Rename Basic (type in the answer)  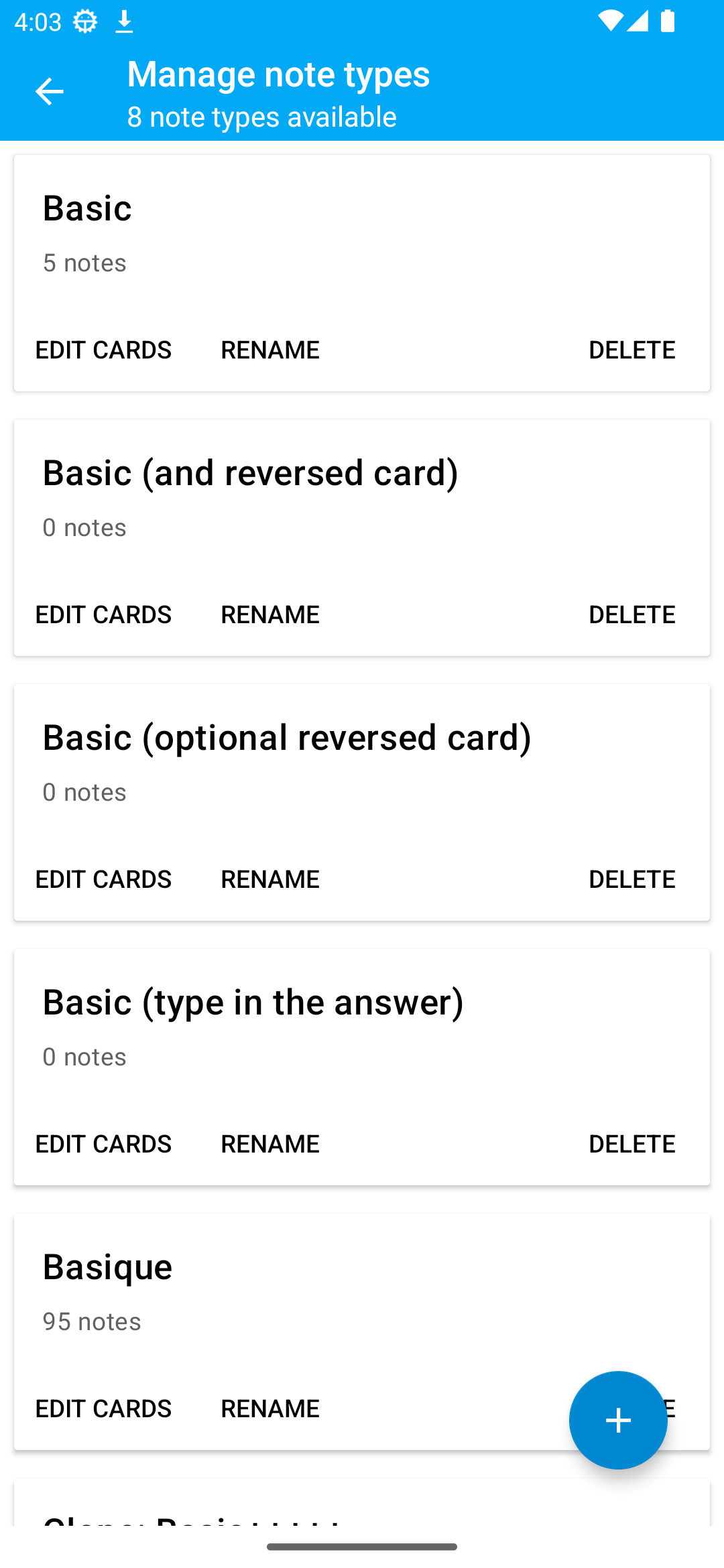pos(270,1144)
